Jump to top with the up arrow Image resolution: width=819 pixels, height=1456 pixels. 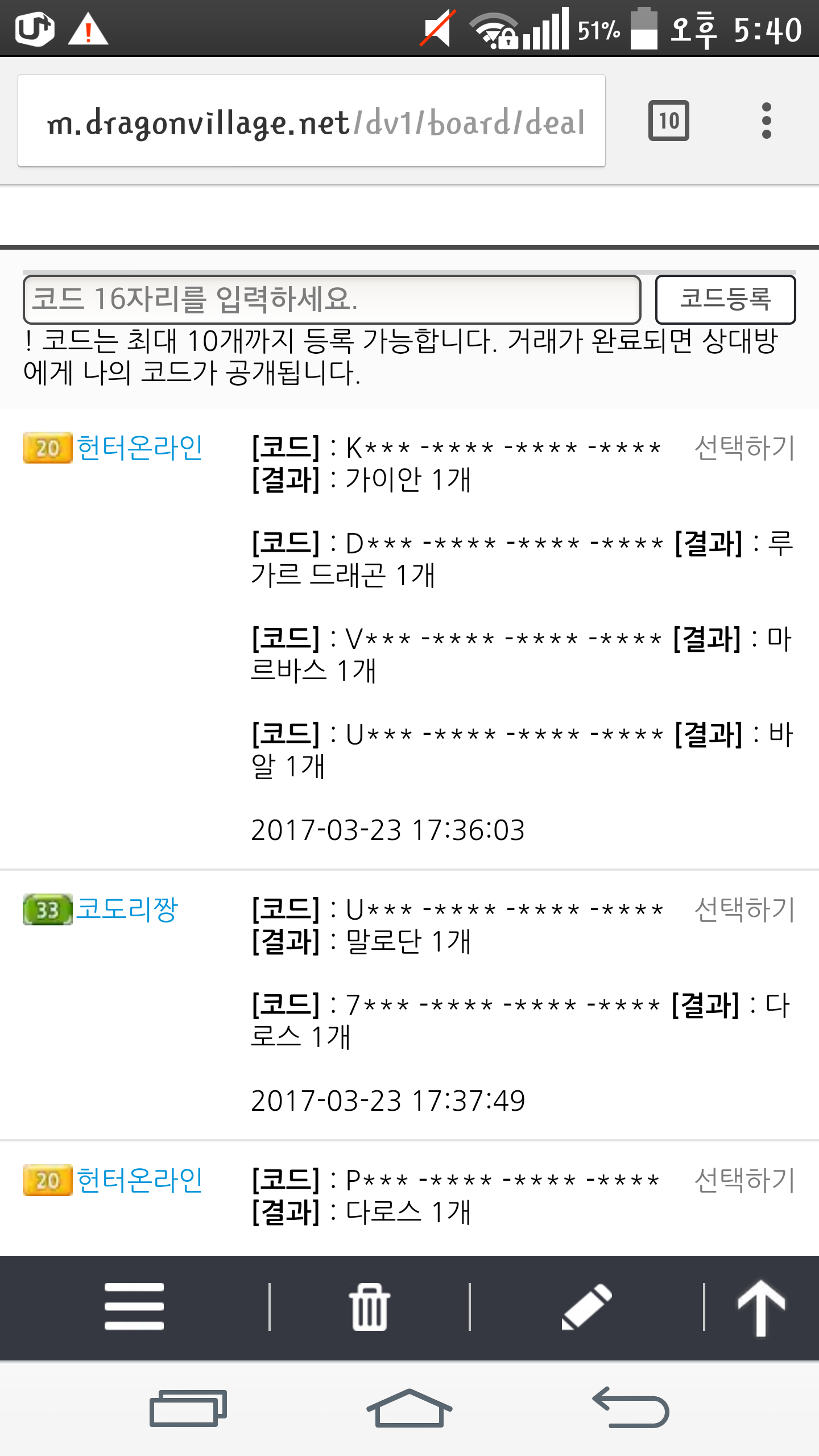coord(761,1306)
